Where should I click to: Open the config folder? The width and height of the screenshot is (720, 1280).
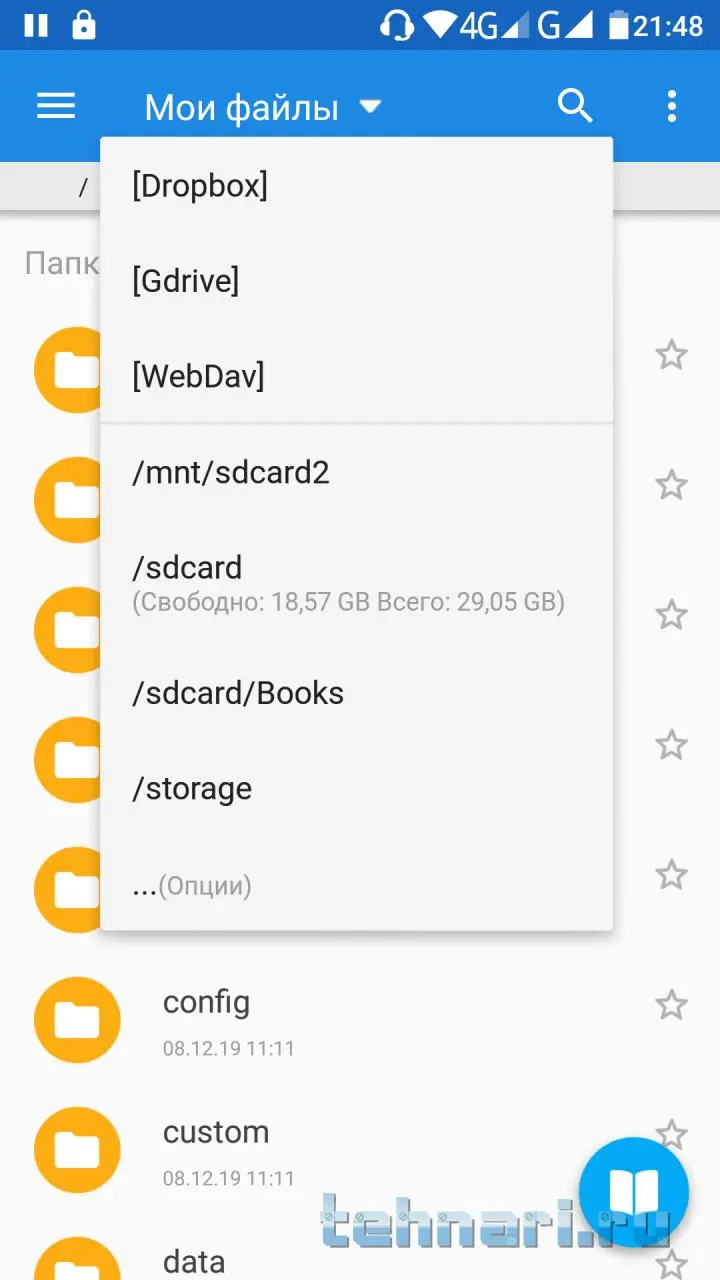[x=206, y=1002]
